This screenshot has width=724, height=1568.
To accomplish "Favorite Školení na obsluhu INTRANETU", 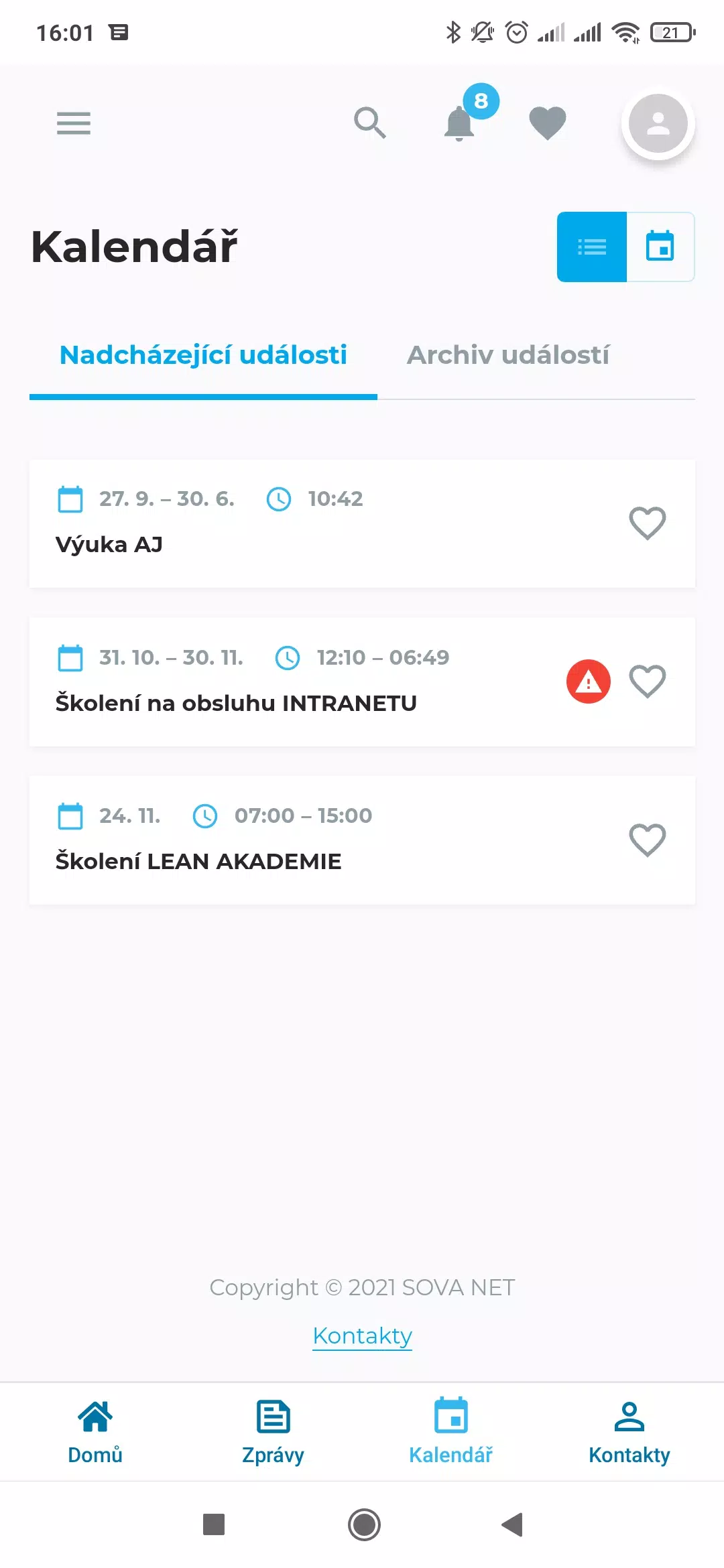I will click(647, 682).
